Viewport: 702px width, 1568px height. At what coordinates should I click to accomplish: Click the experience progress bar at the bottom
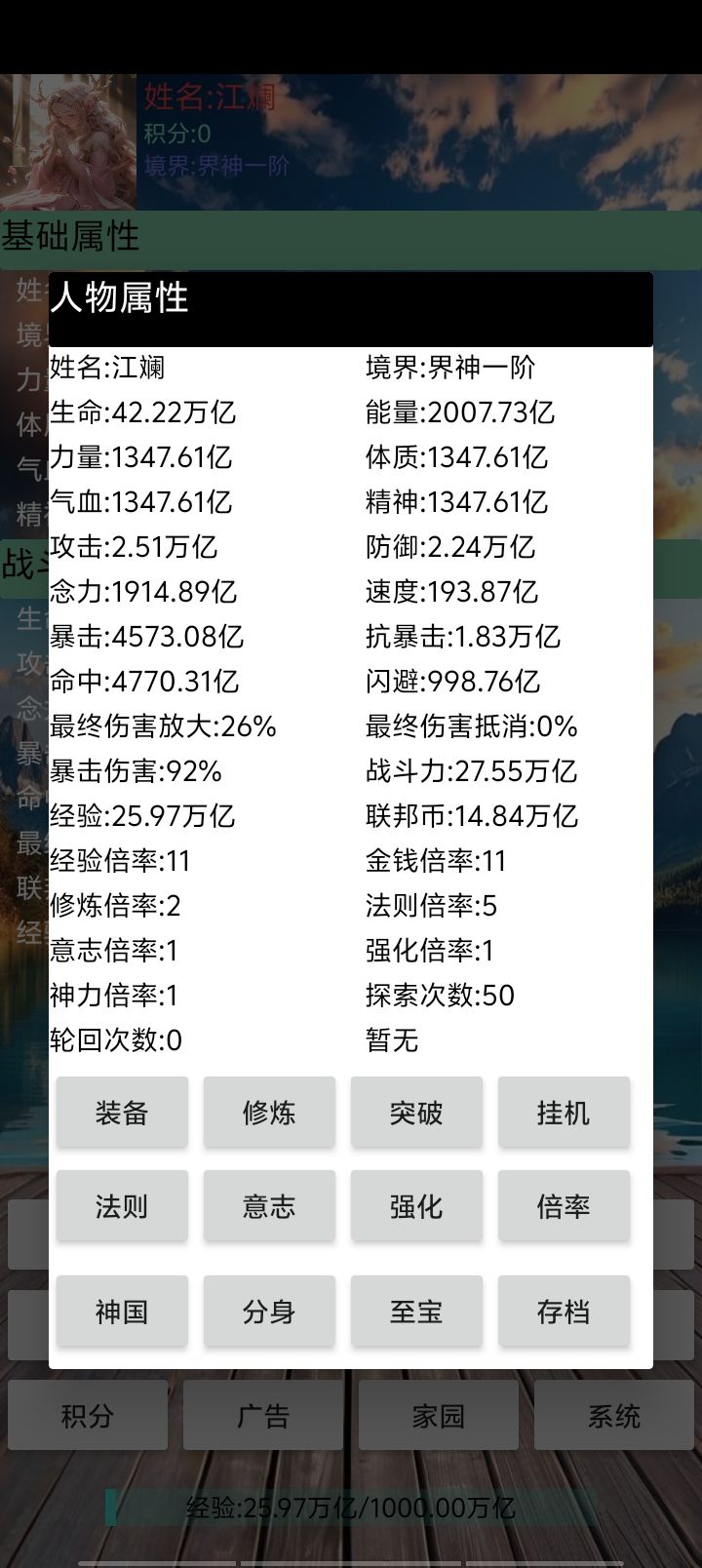351,1507
